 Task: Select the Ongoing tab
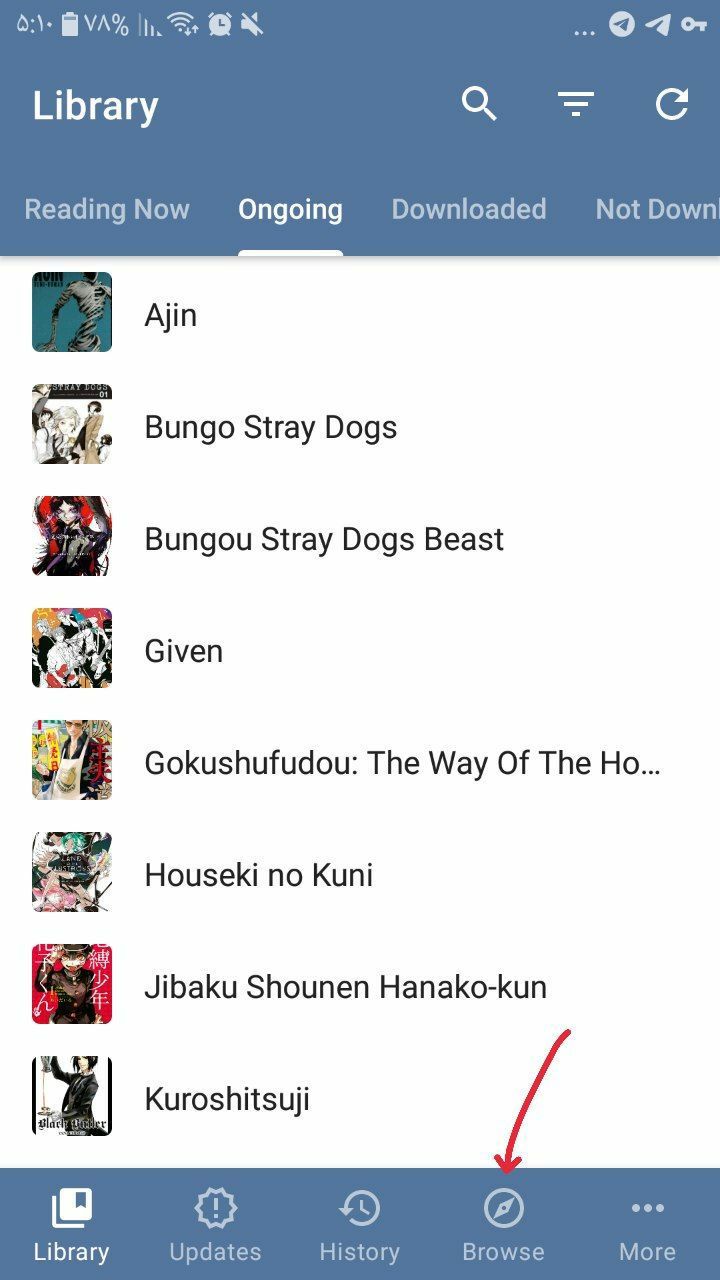coord(290,210)
